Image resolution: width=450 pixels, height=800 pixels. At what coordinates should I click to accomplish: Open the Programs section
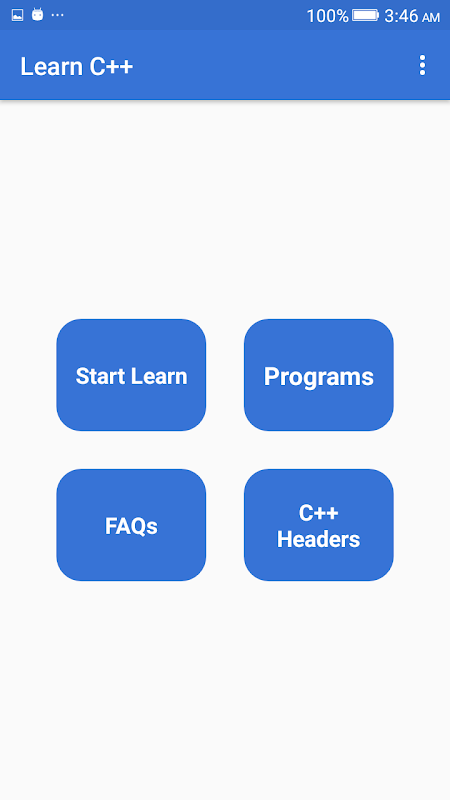pos(318,375)
